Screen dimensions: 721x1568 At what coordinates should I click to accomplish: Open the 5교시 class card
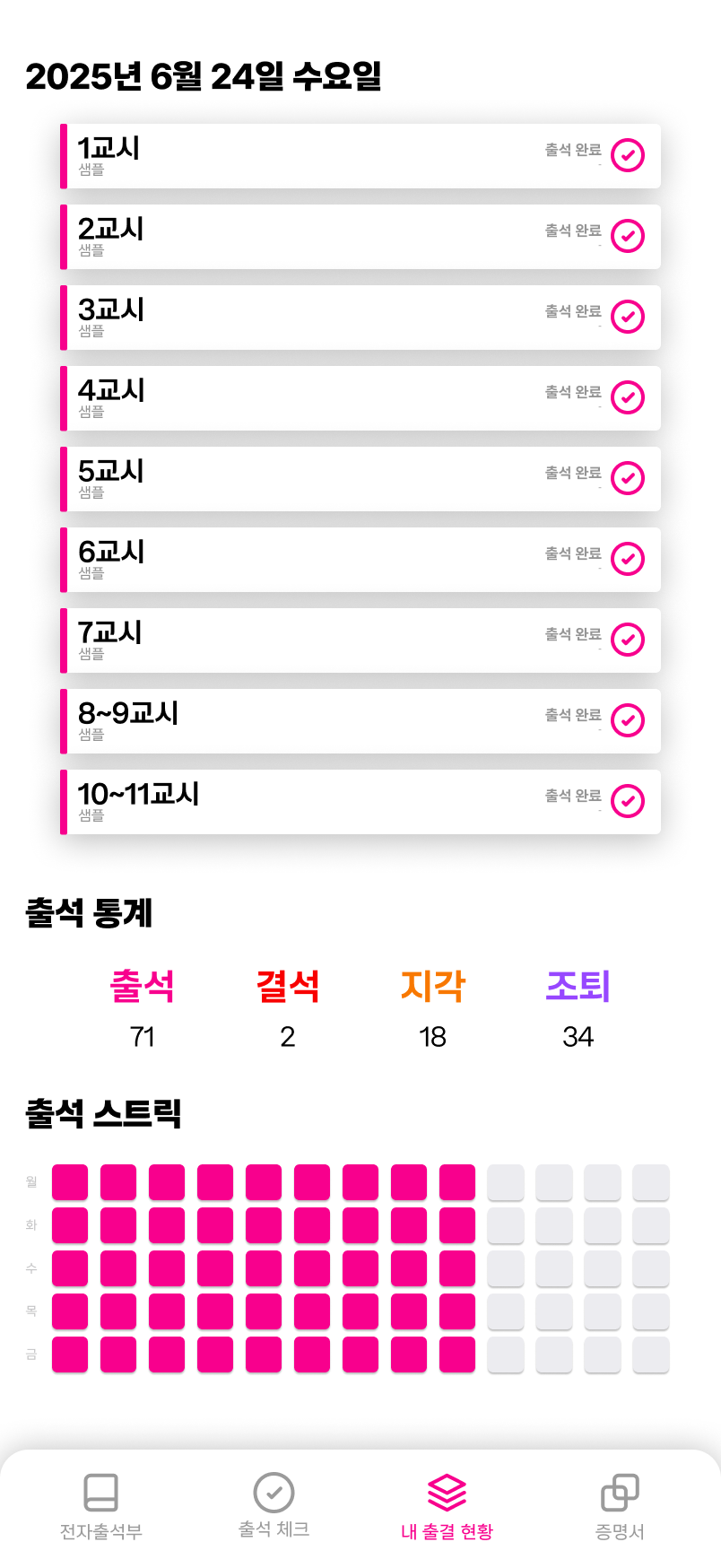[x=360, y=479]
